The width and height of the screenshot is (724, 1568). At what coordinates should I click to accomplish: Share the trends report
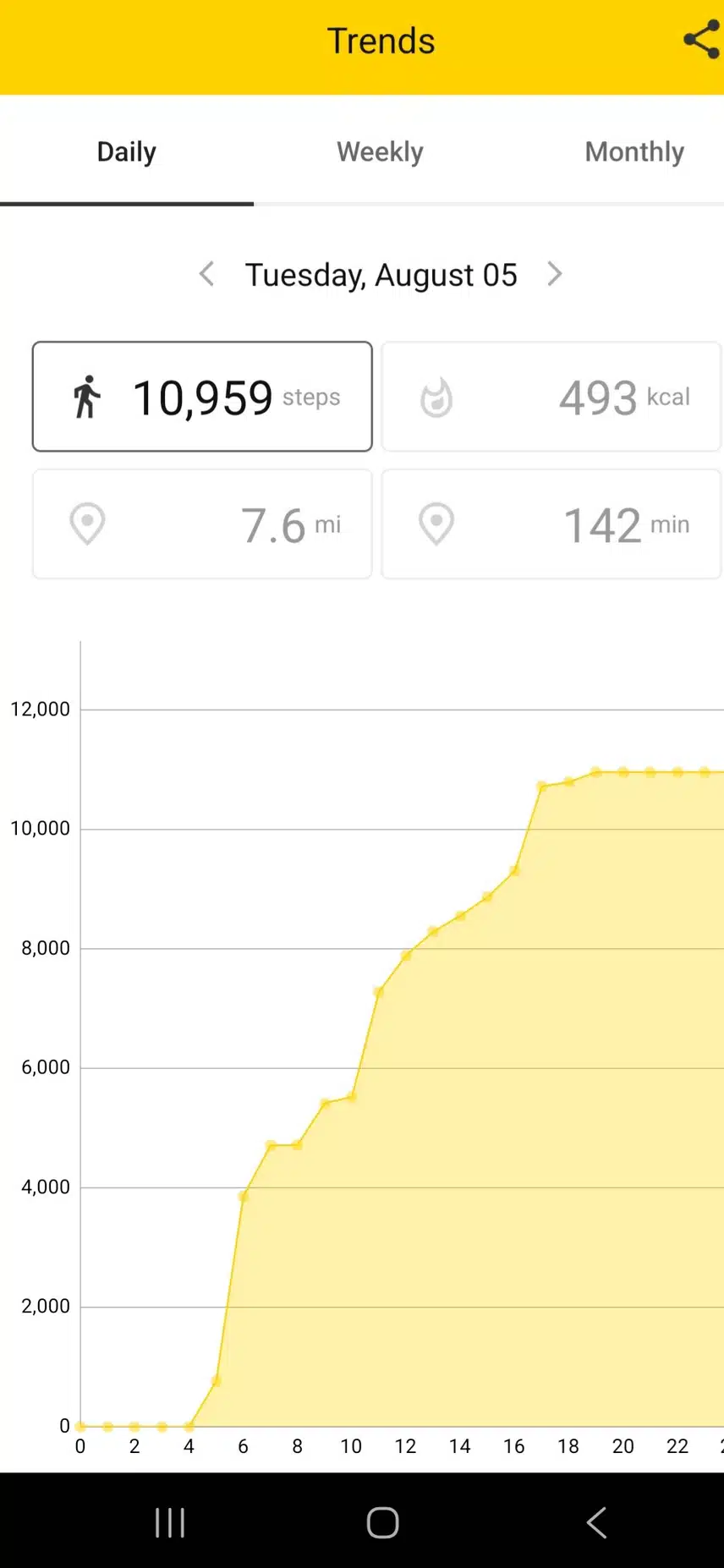[x=701, y=40]
